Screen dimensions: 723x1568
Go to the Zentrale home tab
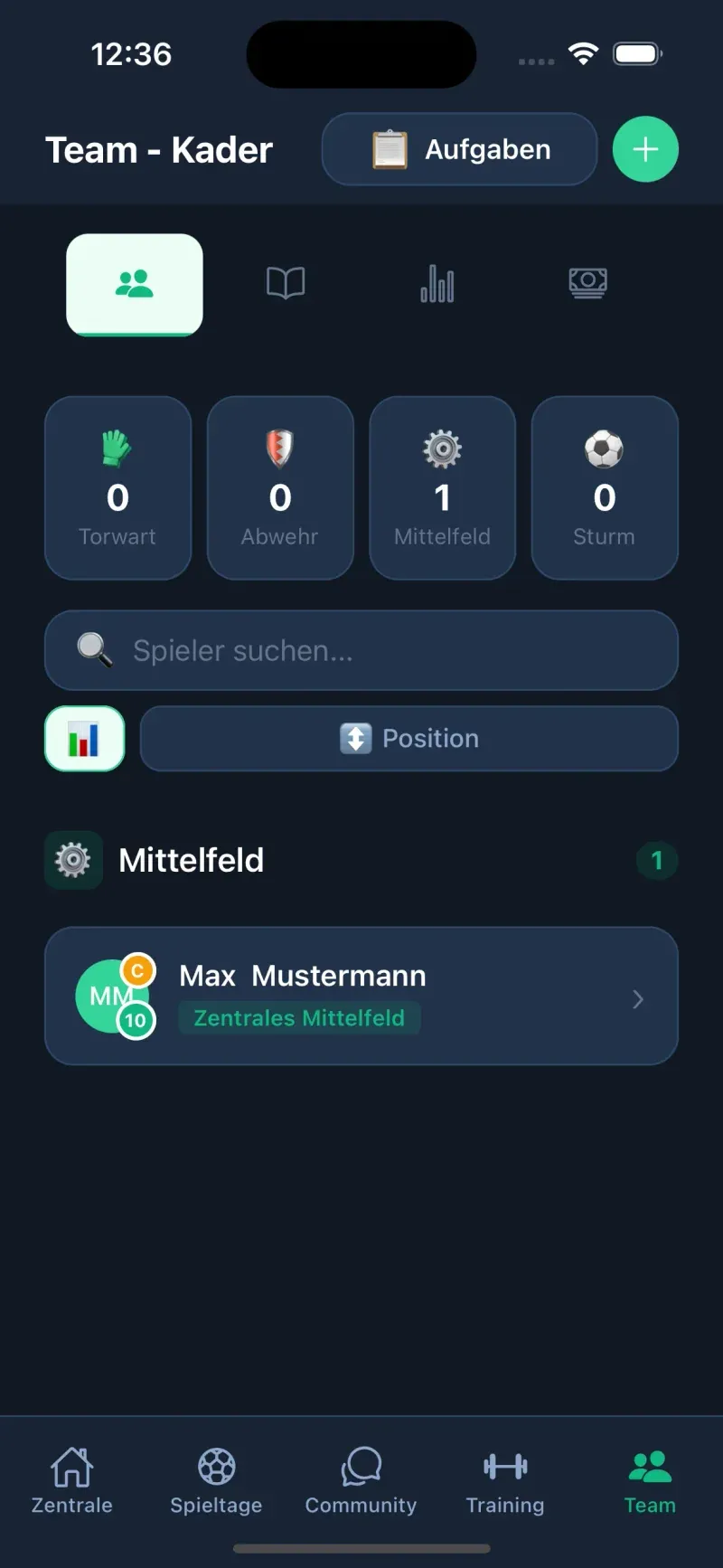(x=71, y=1478)
